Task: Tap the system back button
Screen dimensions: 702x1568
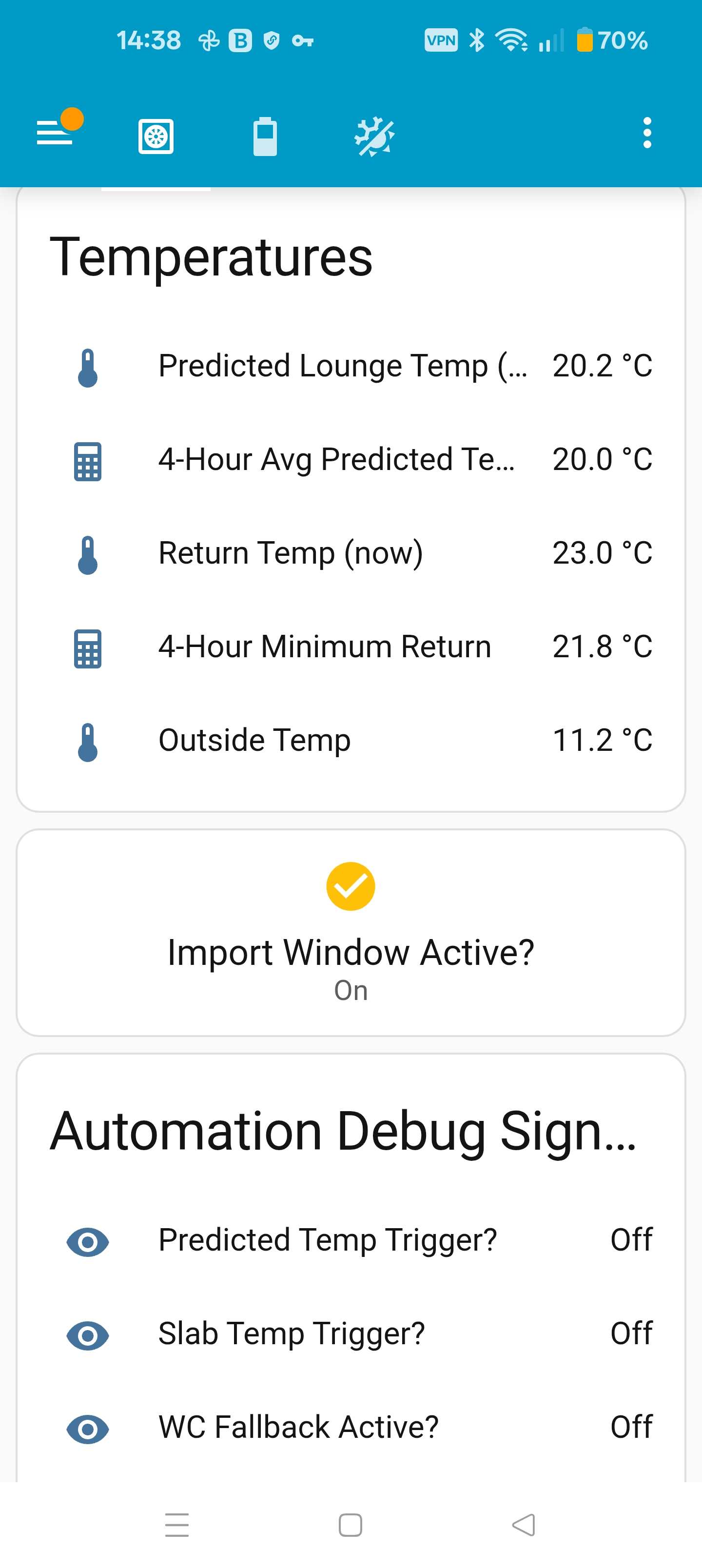Action: point(524,1526)
